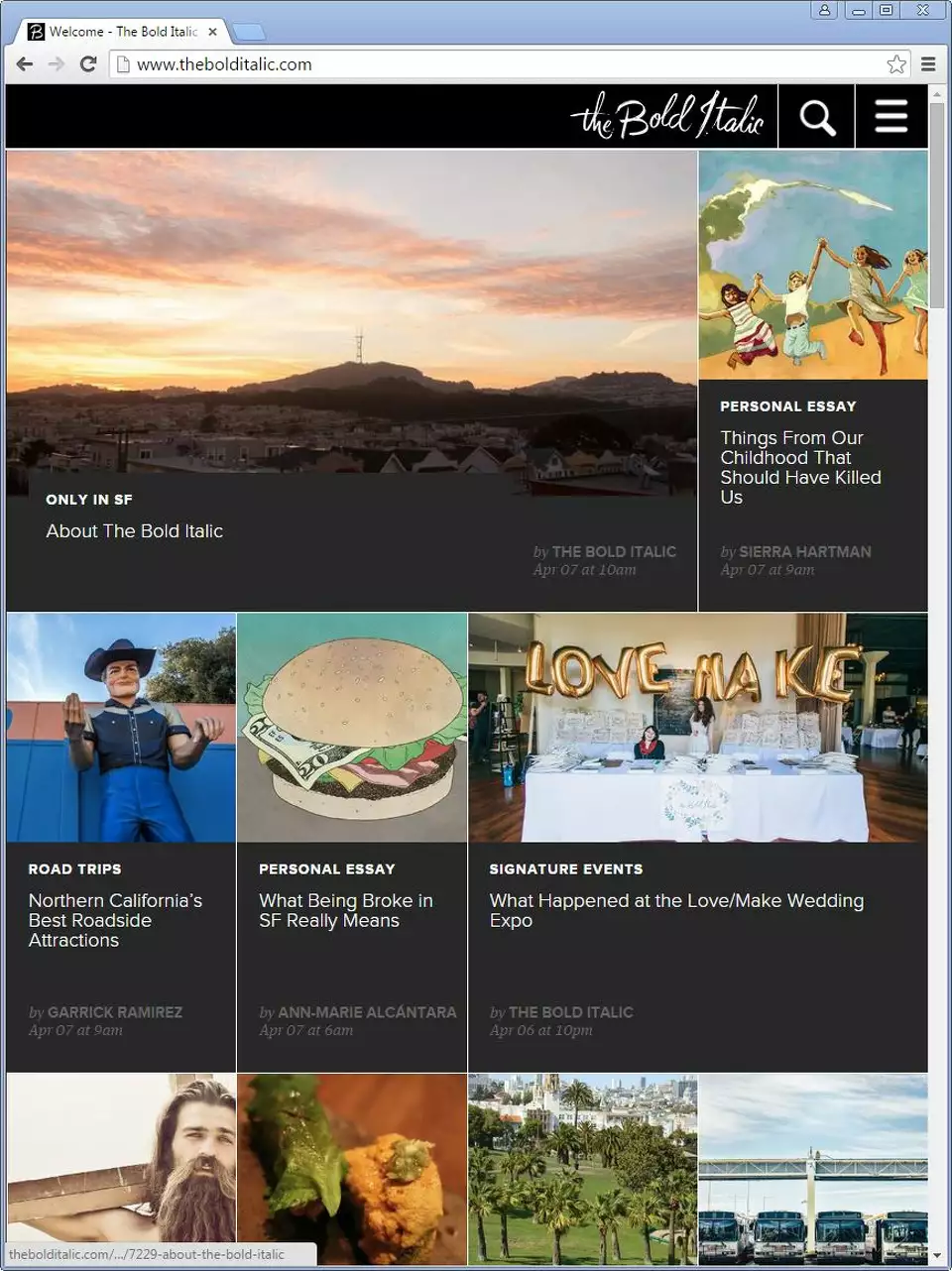This screenshot has height=1271, width=952.
Task: Open the Chrome settings menu
Action: (x=928, y=64)
